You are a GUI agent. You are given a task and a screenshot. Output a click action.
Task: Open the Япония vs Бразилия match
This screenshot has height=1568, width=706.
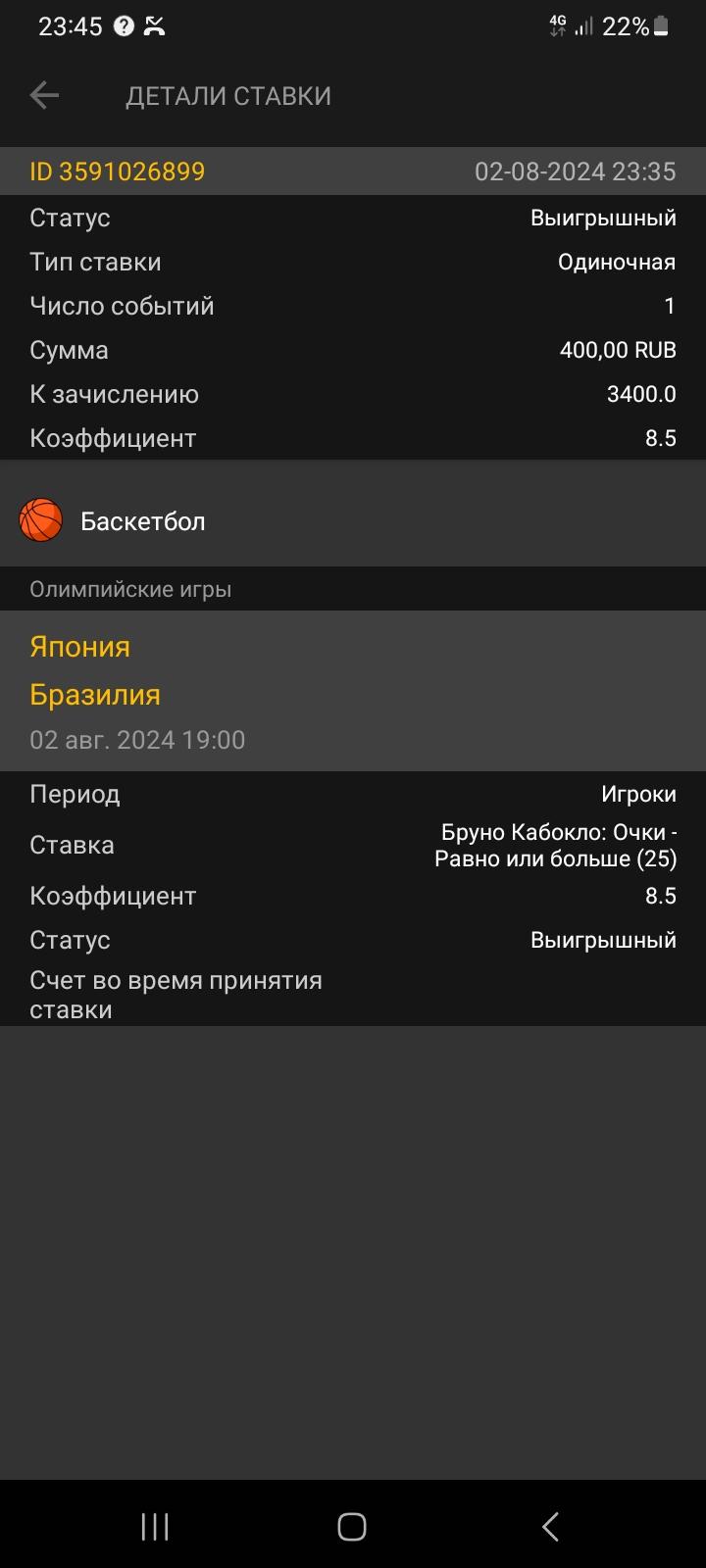pyautogui.click(x=353, y=691)
